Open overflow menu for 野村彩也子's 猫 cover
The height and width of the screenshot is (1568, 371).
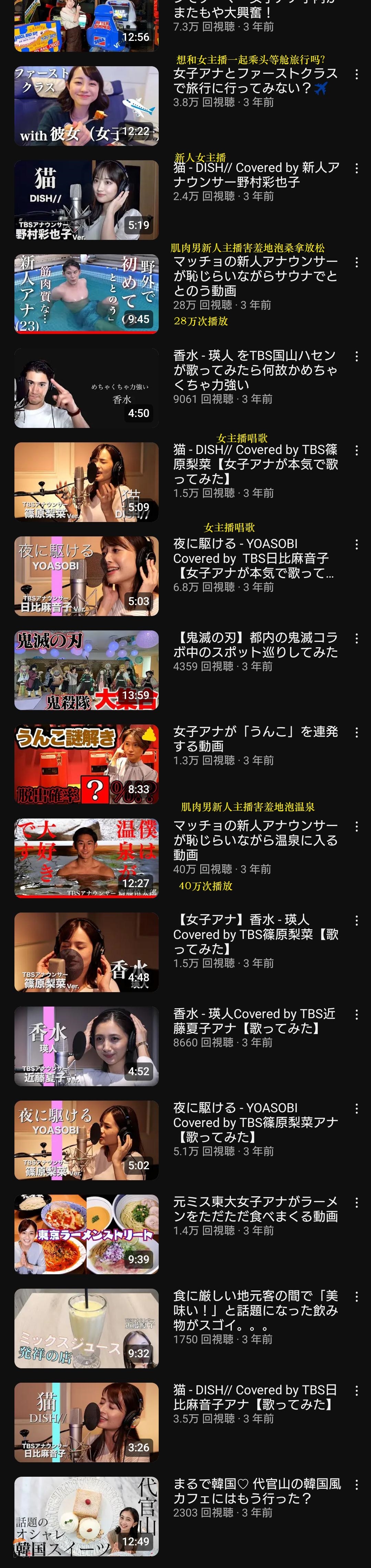pyautogui.click(x=356, y=169)
